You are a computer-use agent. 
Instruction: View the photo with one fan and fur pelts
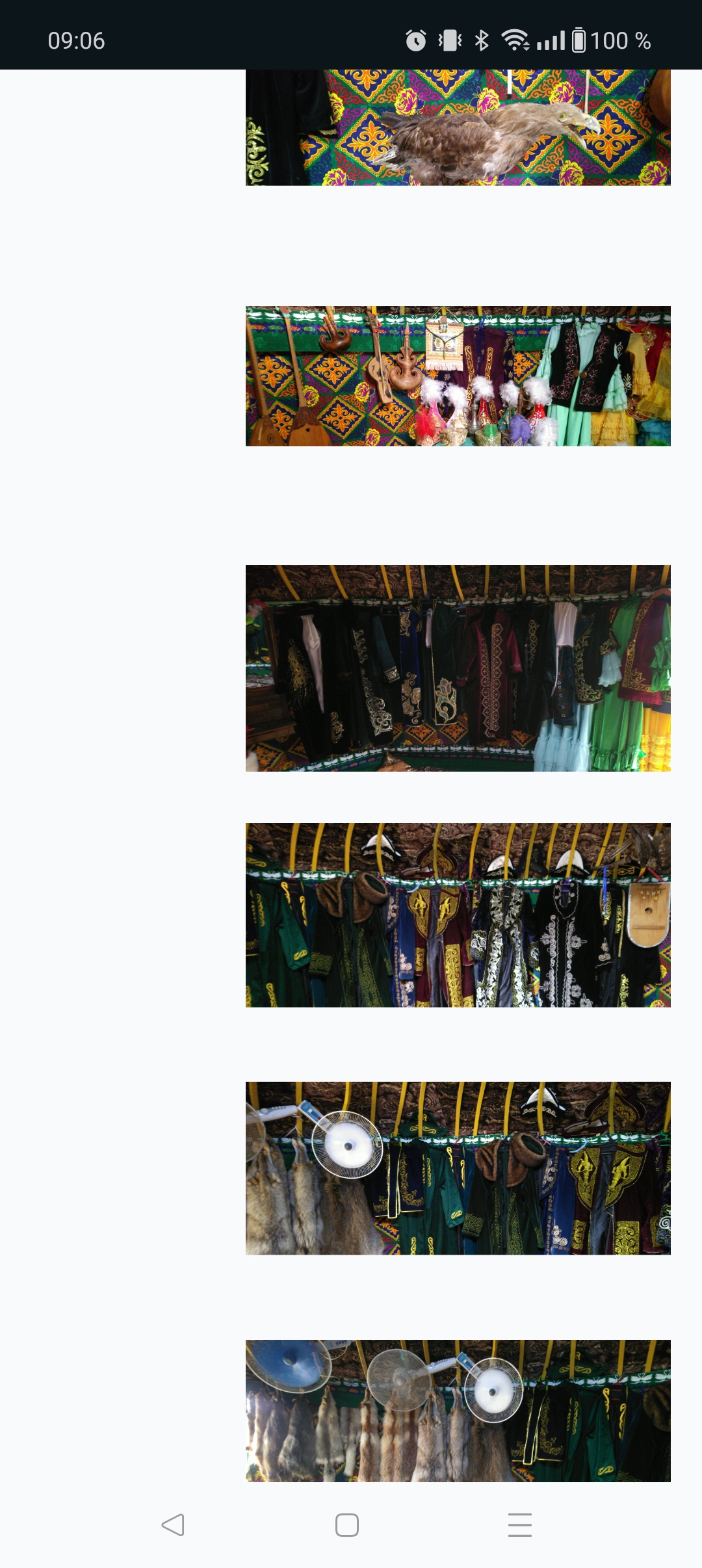[x=458, y=1168]
